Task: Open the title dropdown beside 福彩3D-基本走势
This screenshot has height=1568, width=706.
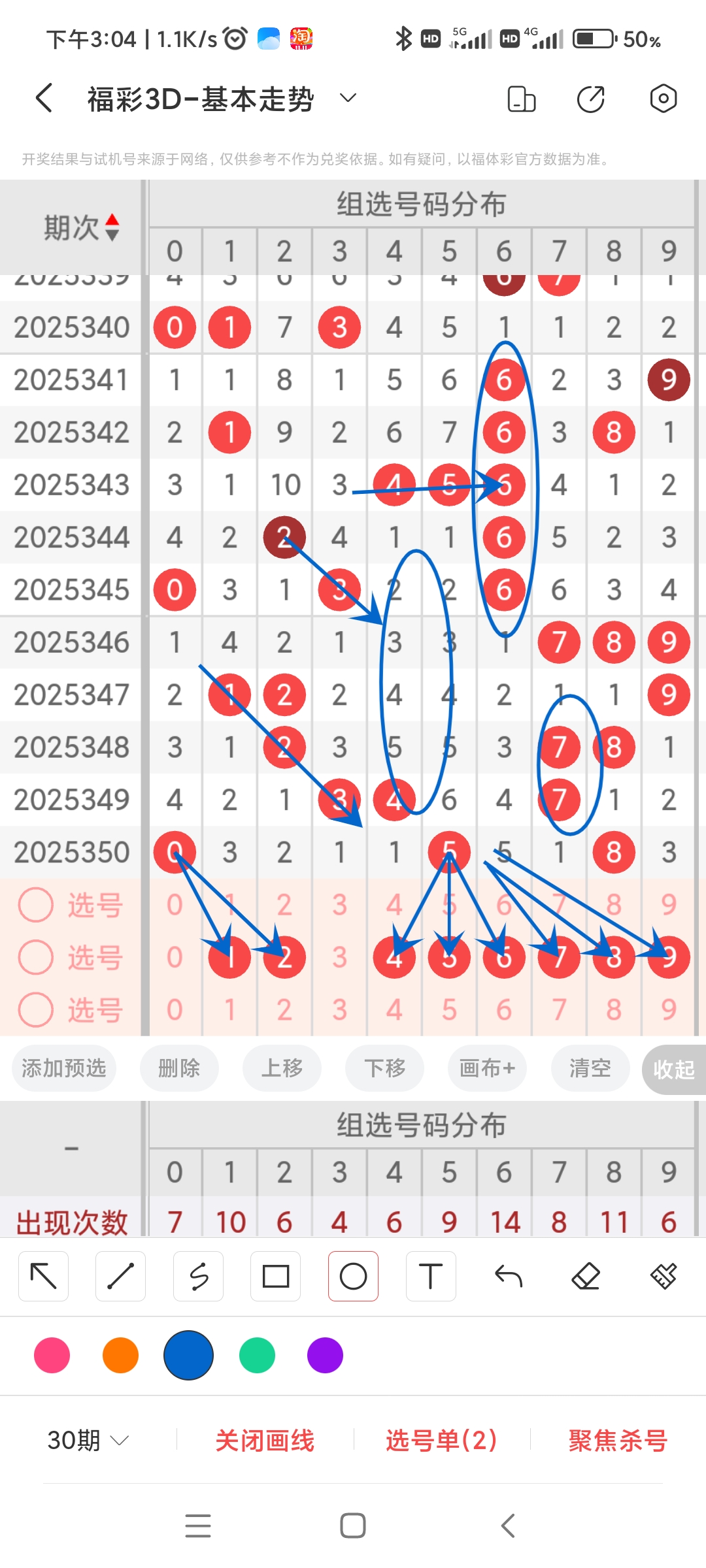Action: (x=347, y=98)
